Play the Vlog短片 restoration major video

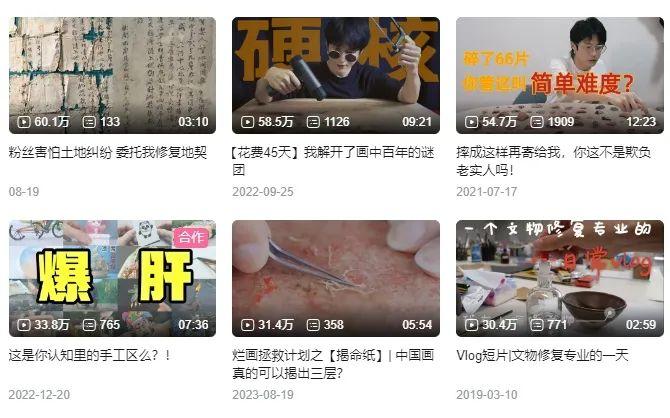[x=559, y=278]
